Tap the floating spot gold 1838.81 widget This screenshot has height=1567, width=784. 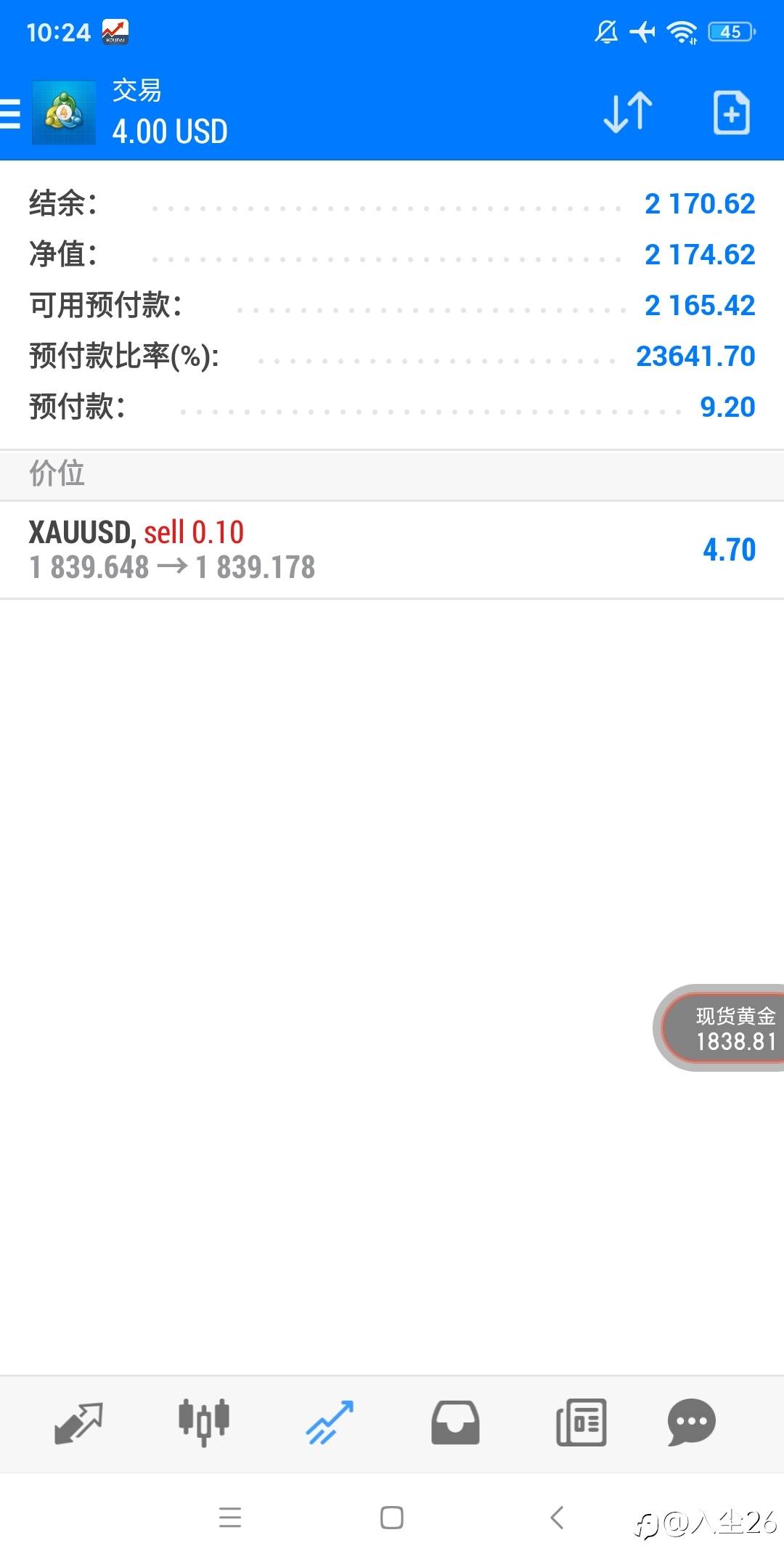(720, 1027)
